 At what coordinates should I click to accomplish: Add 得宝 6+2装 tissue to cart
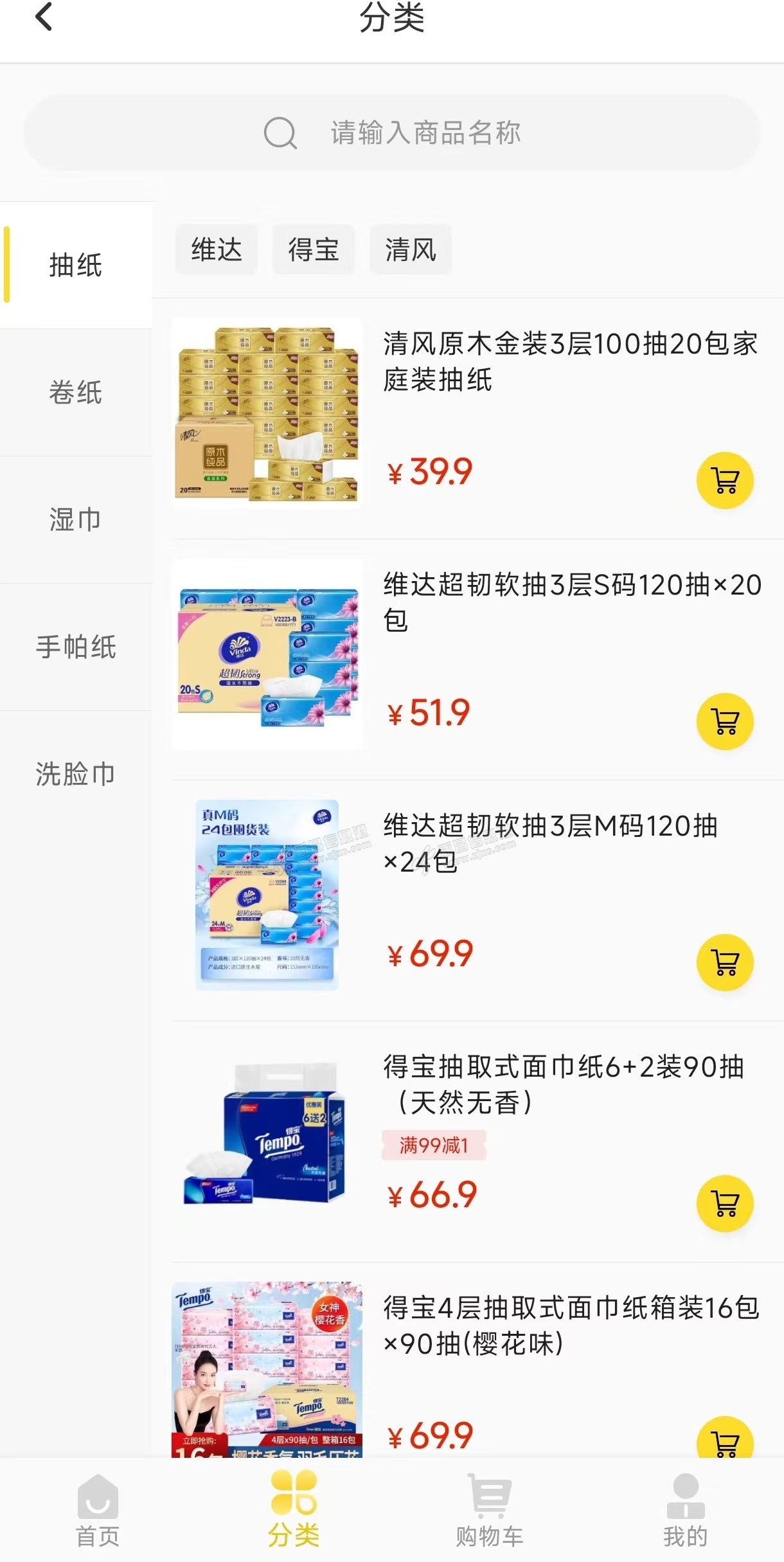(x=725, y=1203)
